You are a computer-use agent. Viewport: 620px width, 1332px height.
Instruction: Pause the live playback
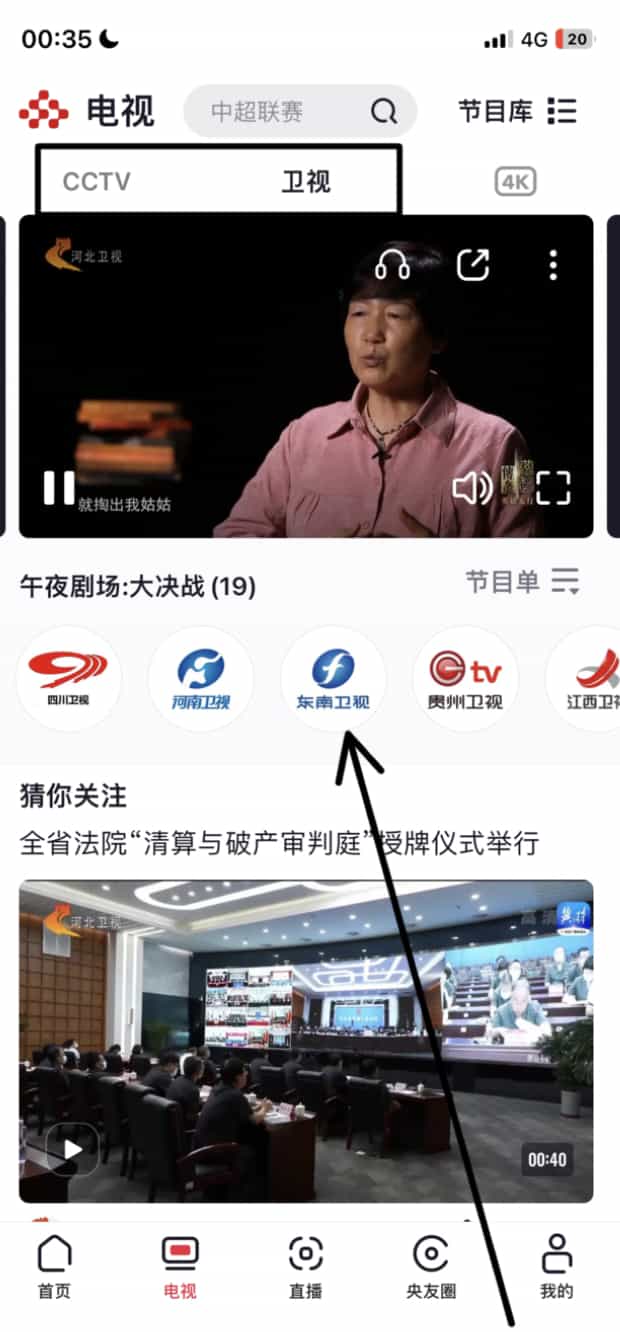pos(59,488)
